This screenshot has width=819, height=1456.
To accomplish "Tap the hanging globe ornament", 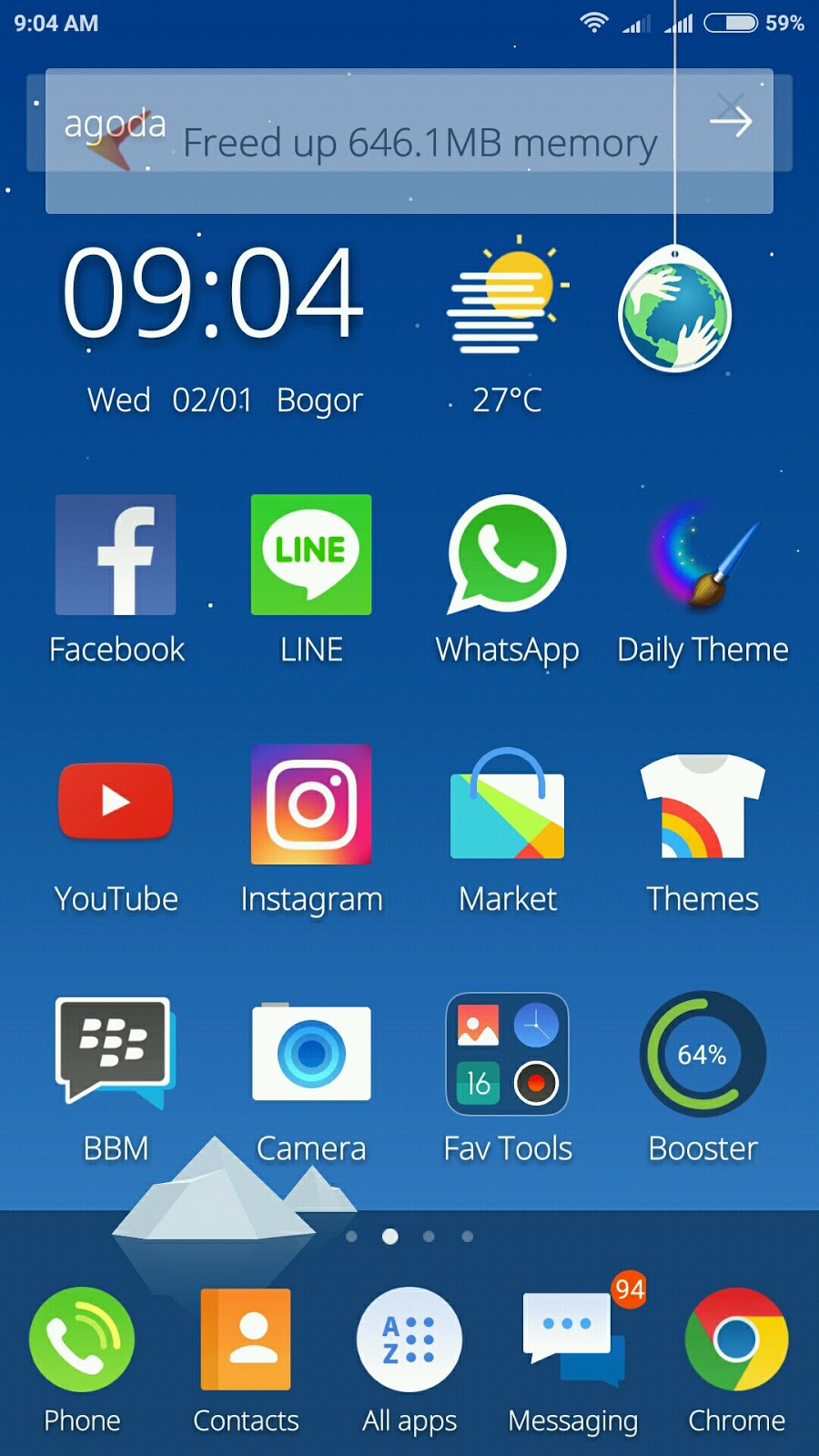I will (674, 310).
